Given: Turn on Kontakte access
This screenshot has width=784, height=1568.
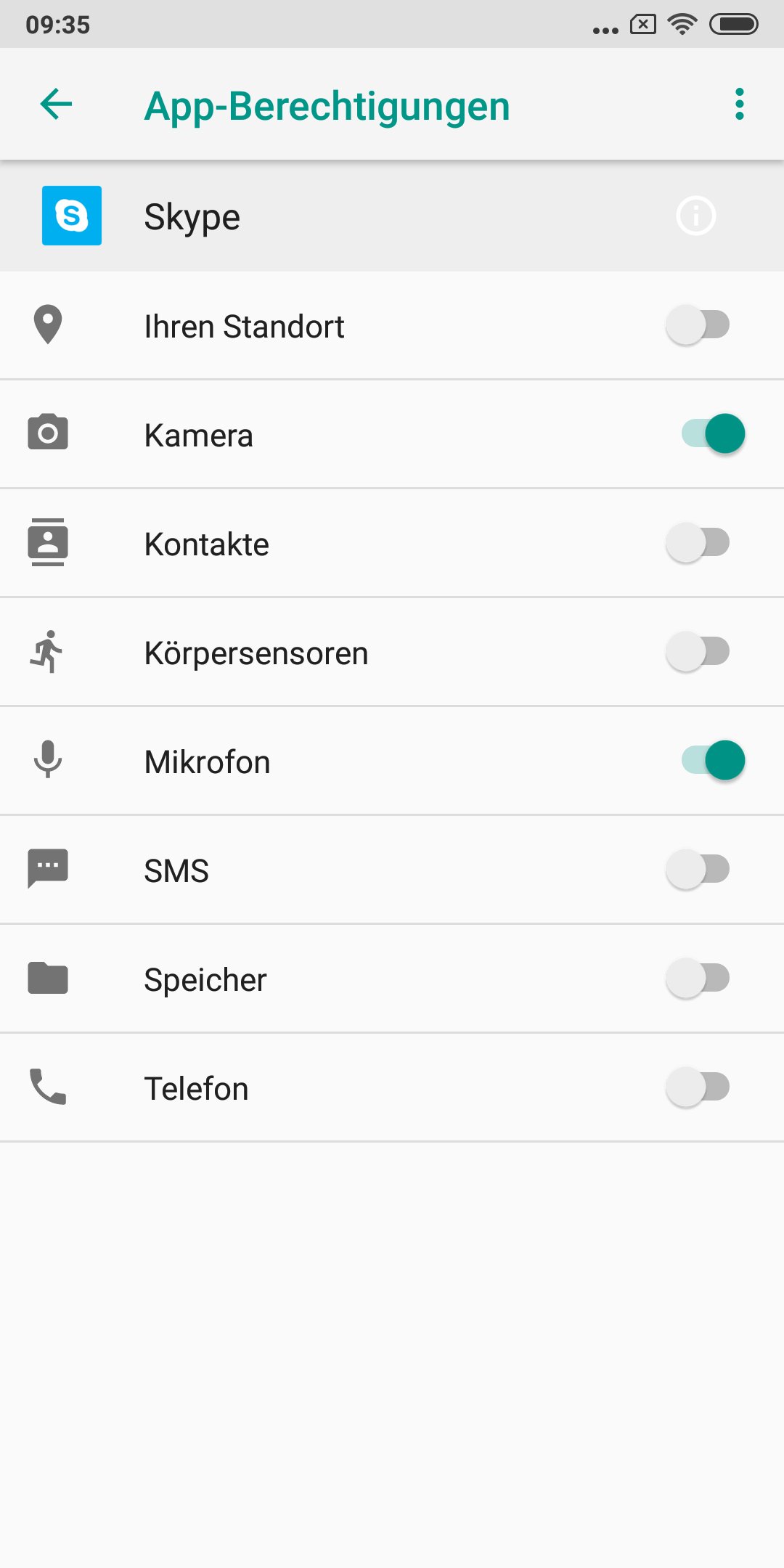Looking at the screenshot, I should (x=698, y=542).
